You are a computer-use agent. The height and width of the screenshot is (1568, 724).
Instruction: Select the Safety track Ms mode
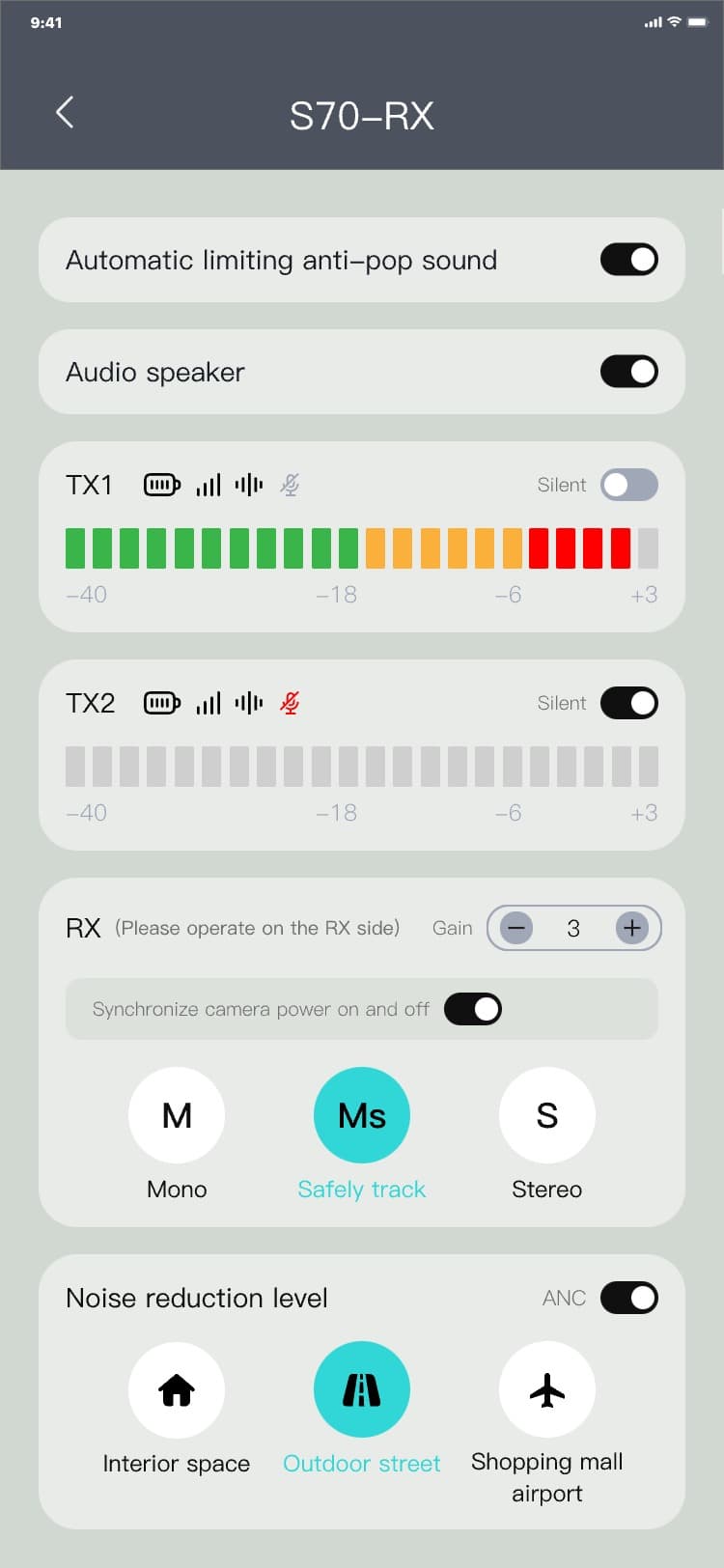coord(362,1115)
